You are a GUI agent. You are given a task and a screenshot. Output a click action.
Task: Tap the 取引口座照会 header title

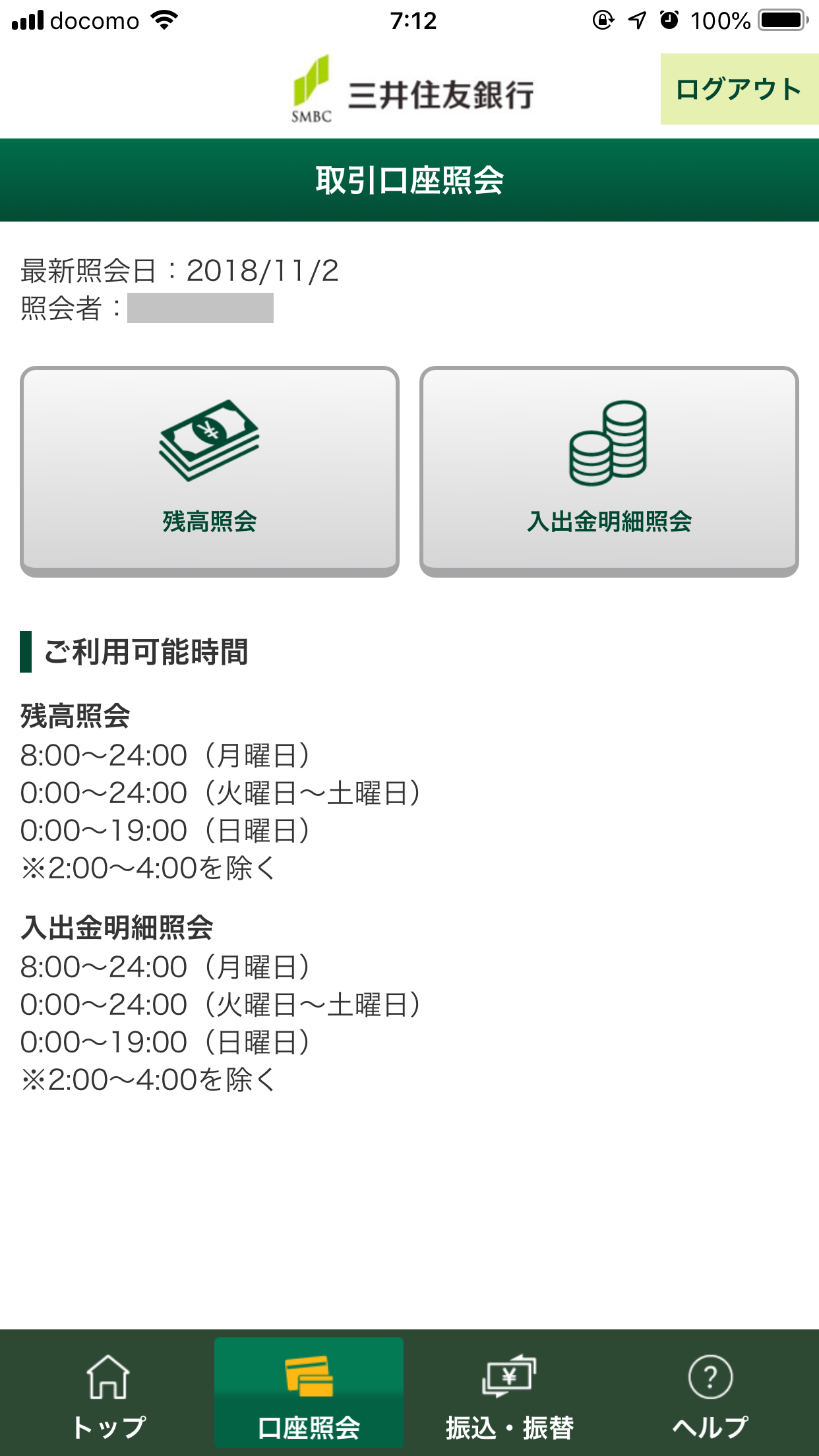pos(409,179)
